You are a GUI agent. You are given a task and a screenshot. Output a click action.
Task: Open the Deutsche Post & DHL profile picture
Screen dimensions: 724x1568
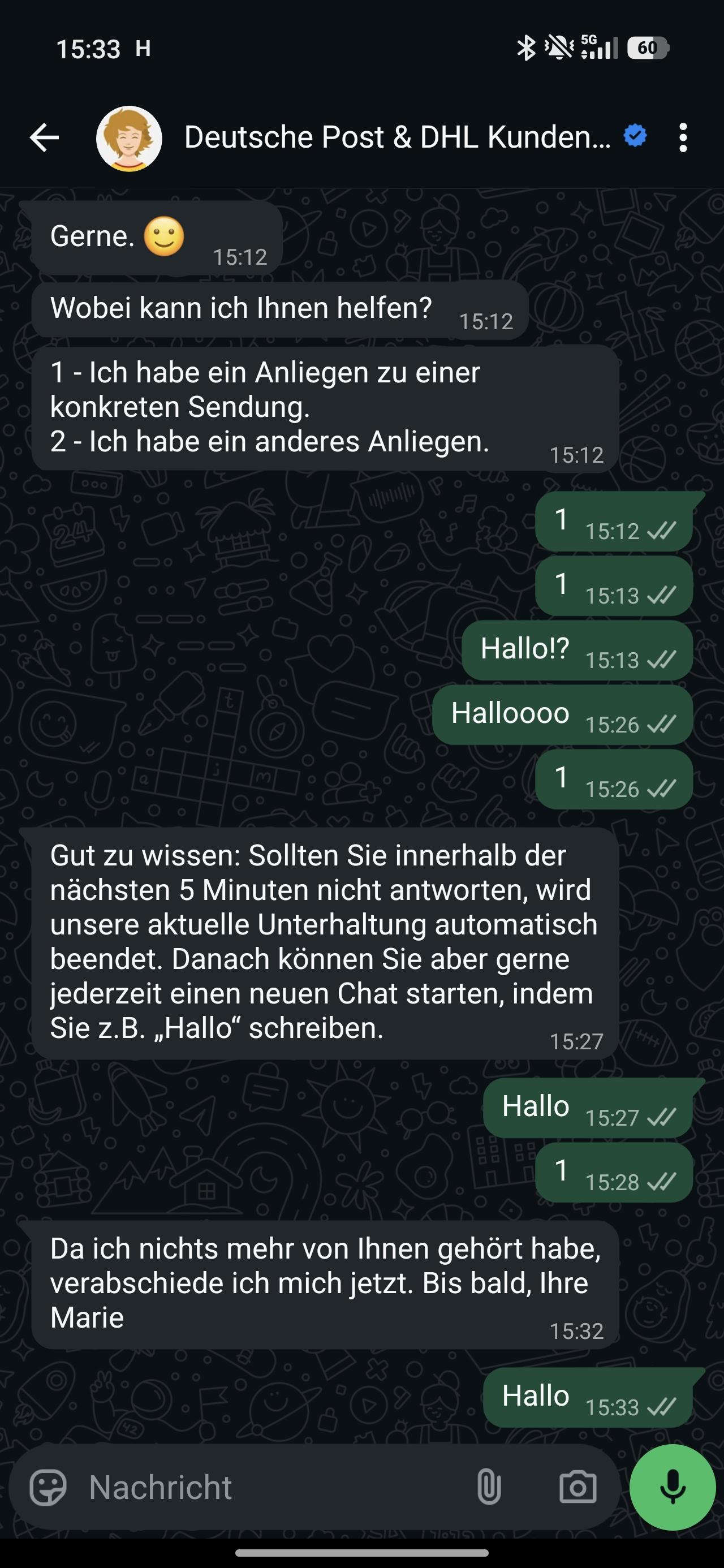coord(129,138)
